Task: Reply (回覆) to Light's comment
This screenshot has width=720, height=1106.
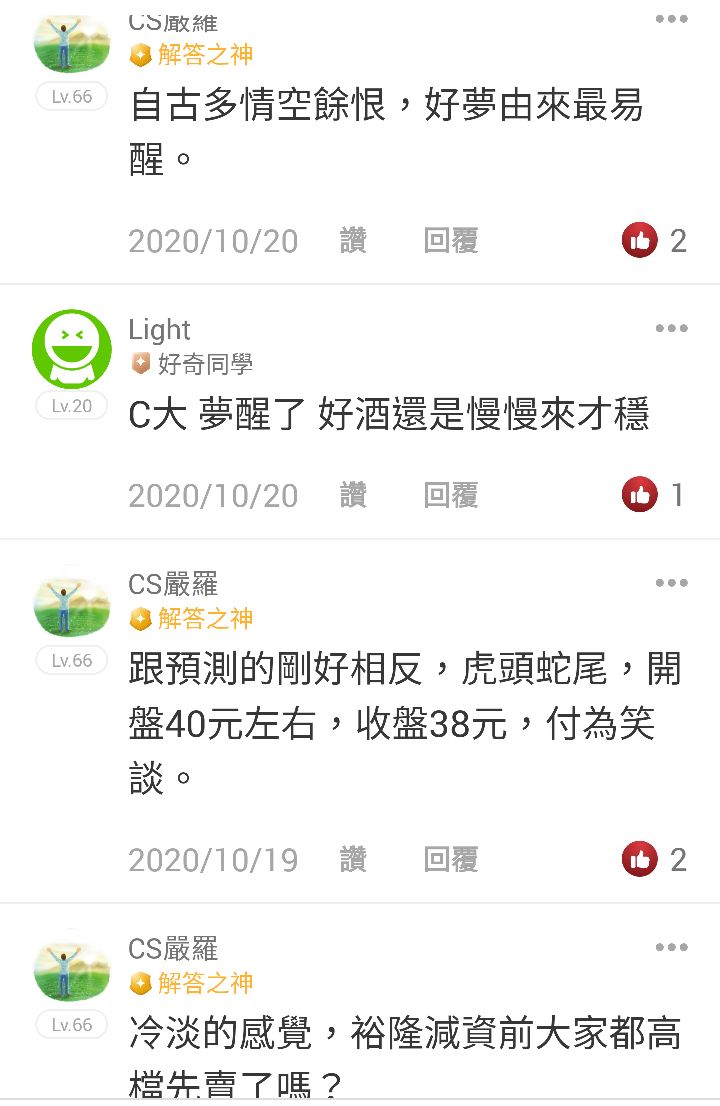Action: [451, 495]
